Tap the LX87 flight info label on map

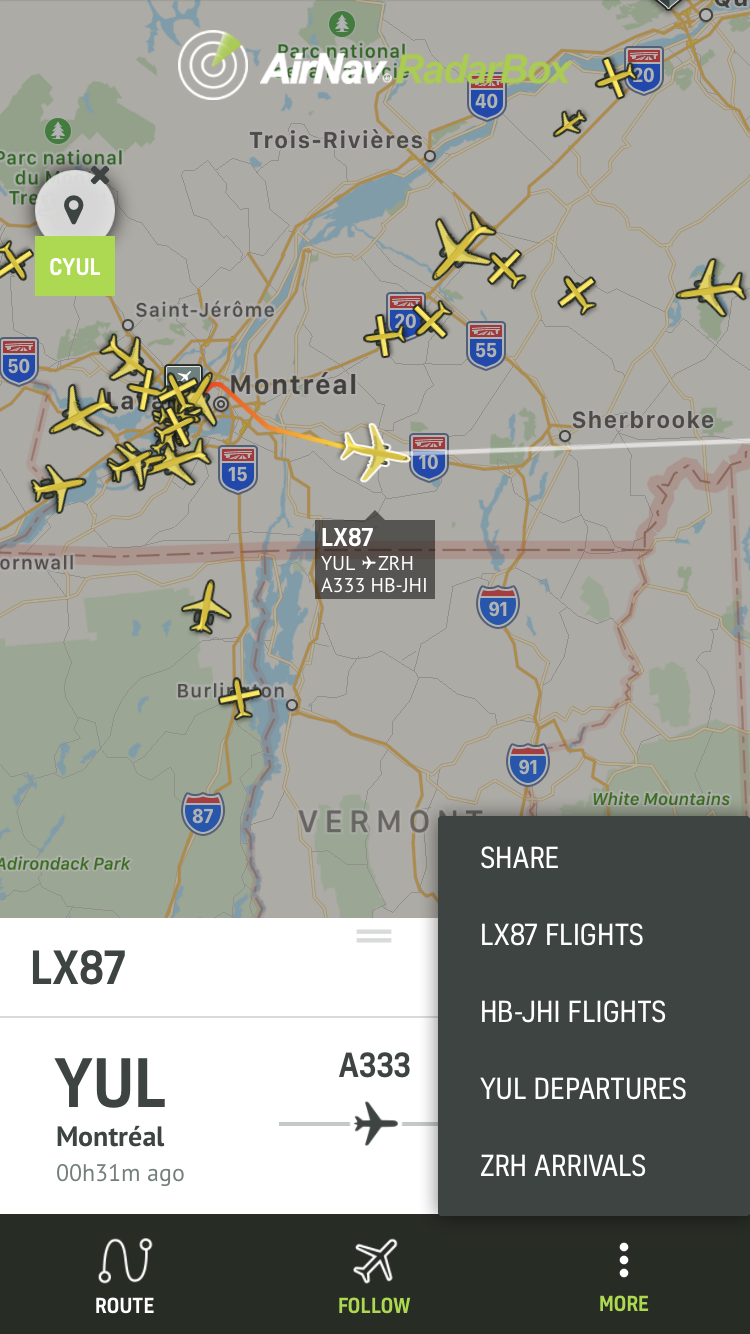(x=375, y=560)
